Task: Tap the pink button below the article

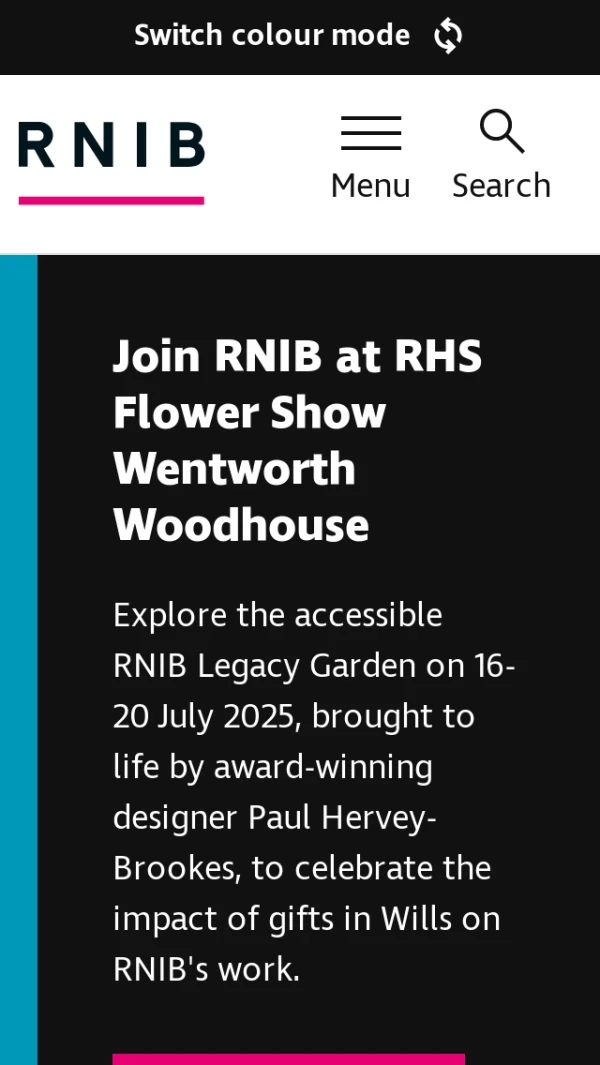Action: click(x=288, y=1058)
